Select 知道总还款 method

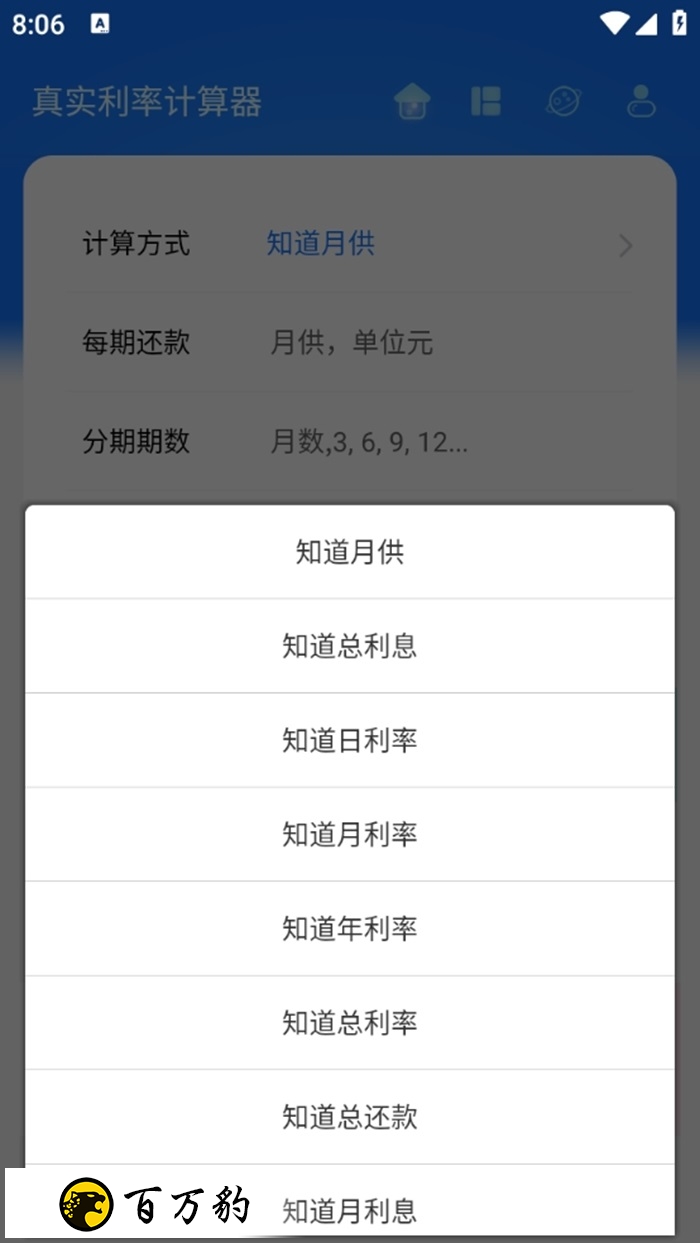(x=349, y=1116)
